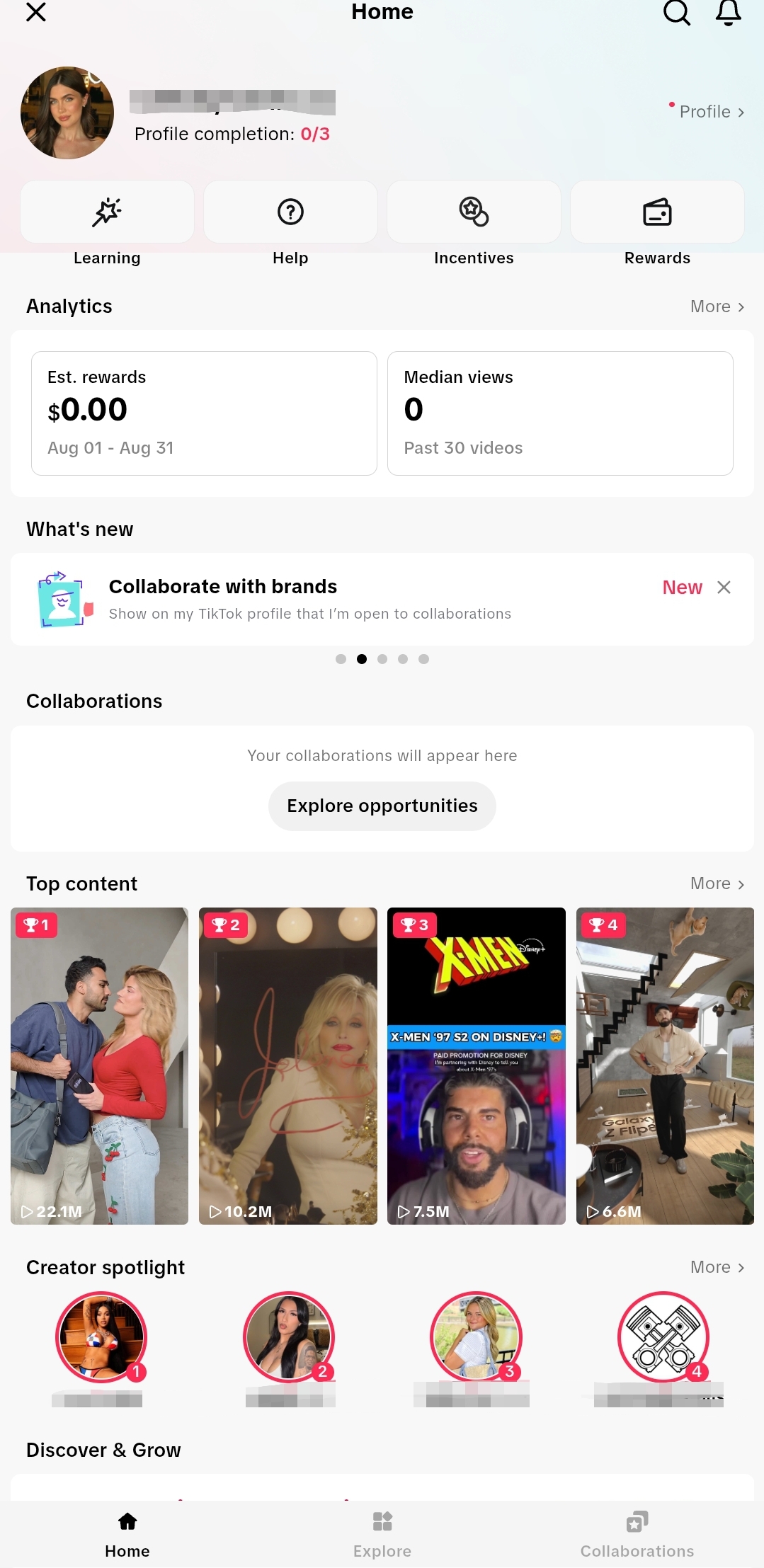This screenshot has width=764, height=1568.
Task: Switch to the Collaborations tab
Action: tap(637, 1535)
